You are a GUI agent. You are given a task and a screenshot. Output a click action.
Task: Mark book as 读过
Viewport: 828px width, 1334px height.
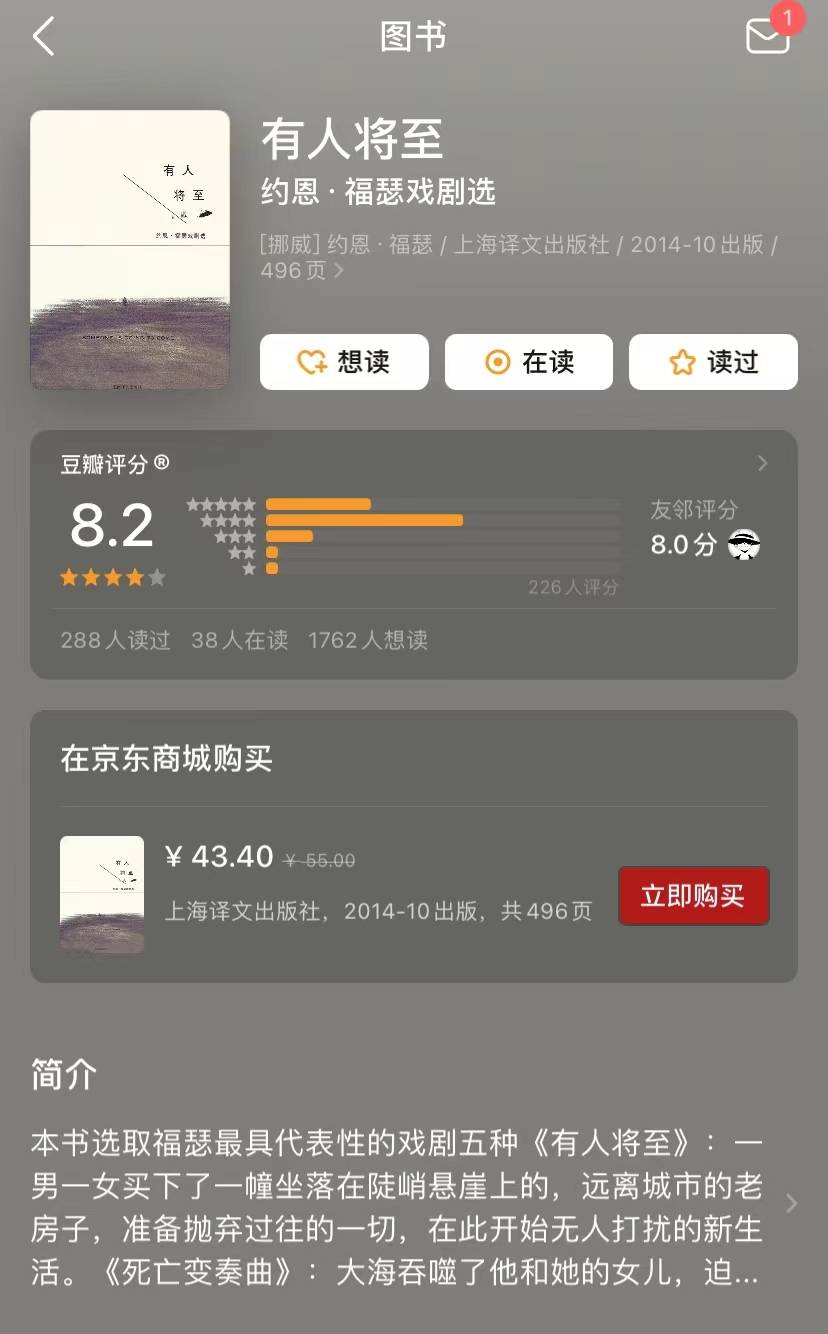click(x=713, y=362)
